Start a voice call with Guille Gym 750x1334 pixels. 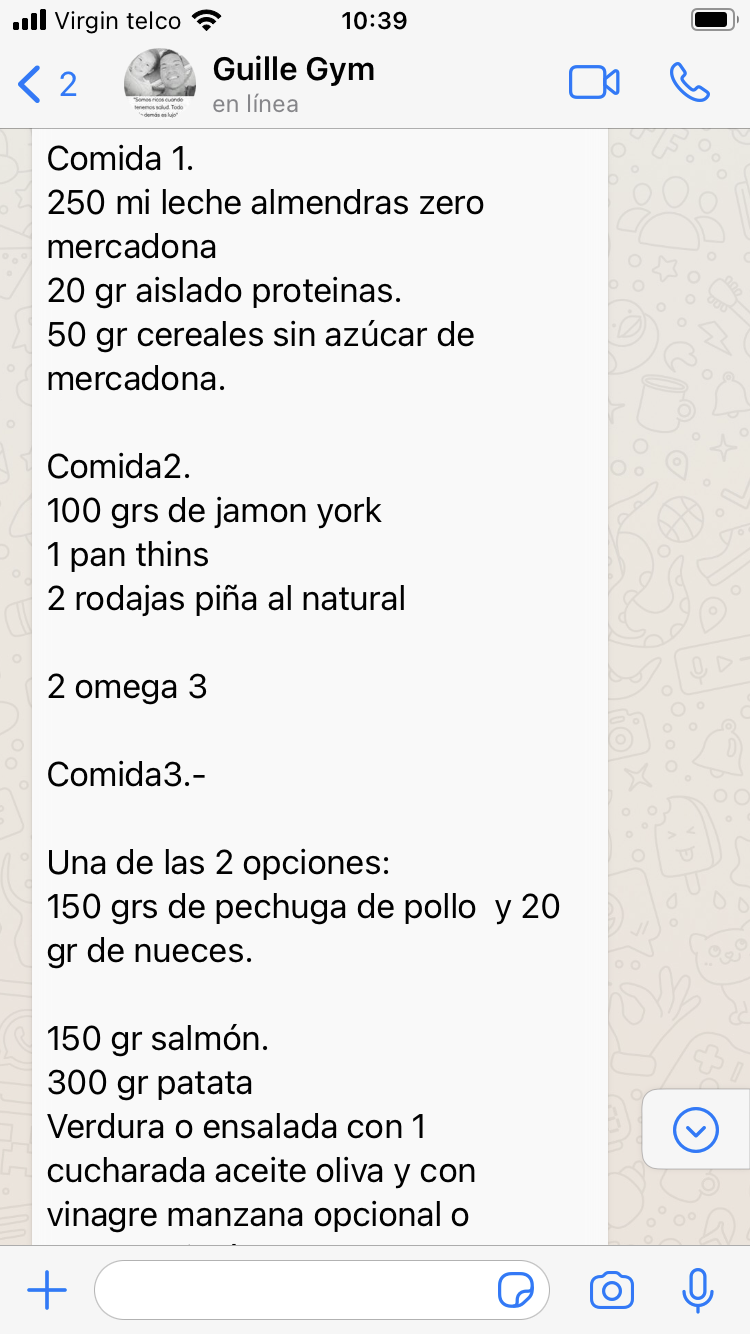pyautogui.click(x=689, y=83)
